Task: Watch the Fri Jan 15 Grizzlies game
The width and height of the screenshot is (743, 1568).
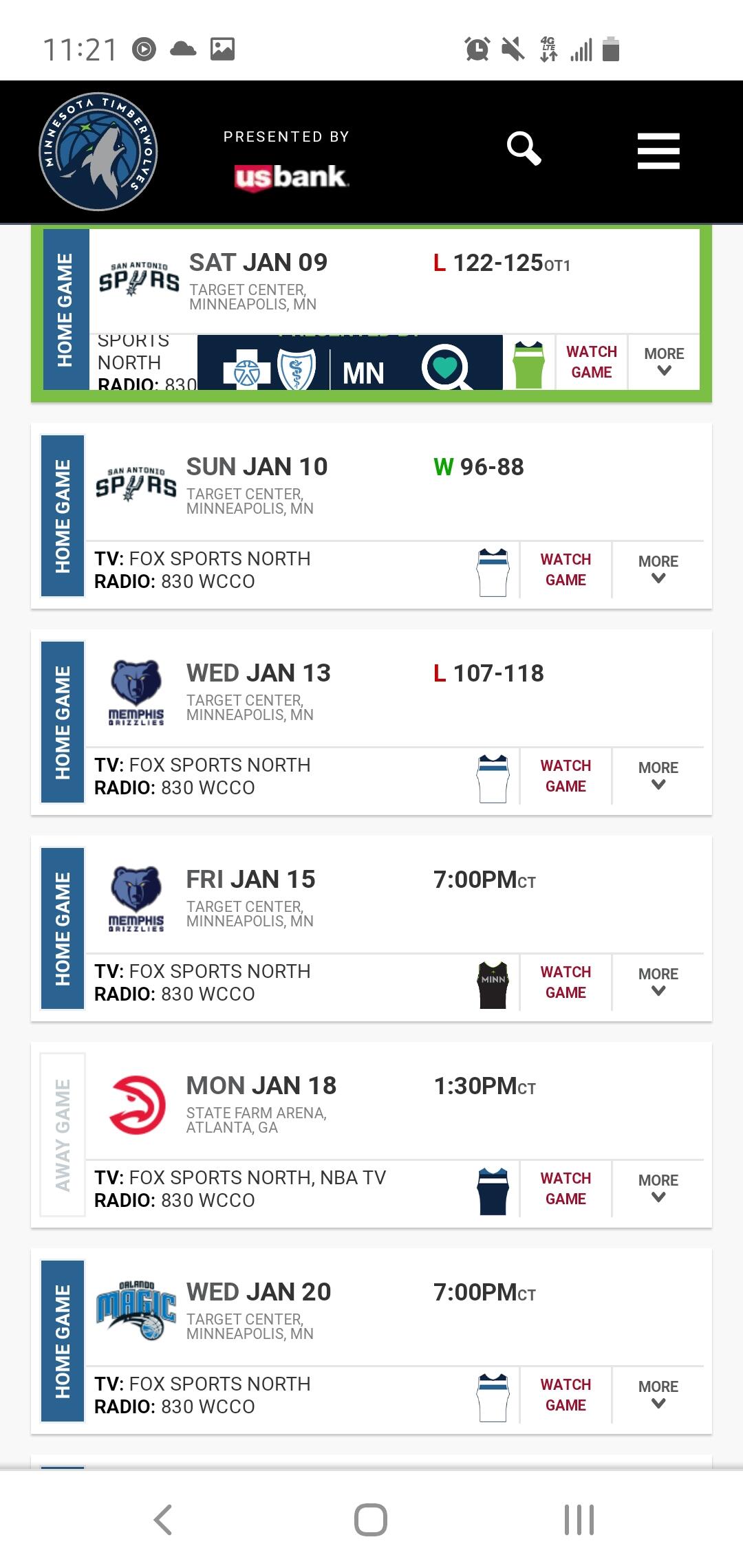Action: pos(566,982)
